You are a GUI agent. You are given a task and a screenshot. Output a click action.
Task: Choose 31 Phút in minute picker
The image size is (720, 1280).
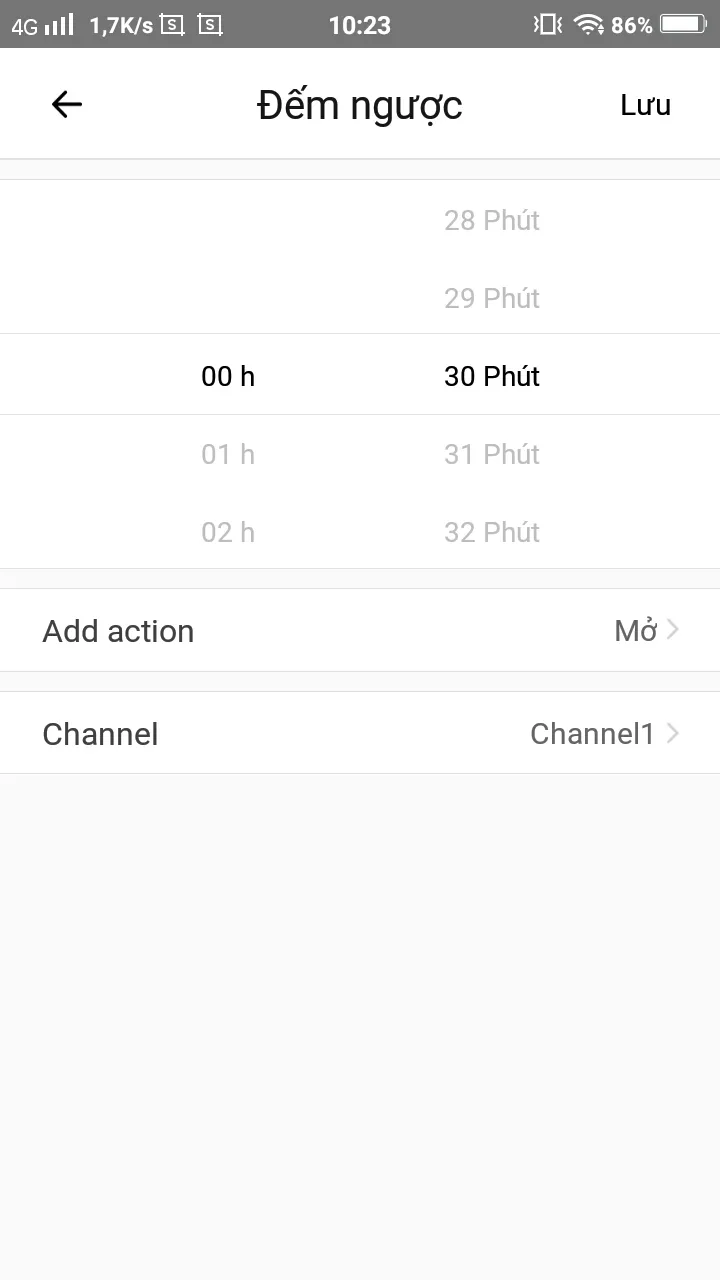click(492, 455)
